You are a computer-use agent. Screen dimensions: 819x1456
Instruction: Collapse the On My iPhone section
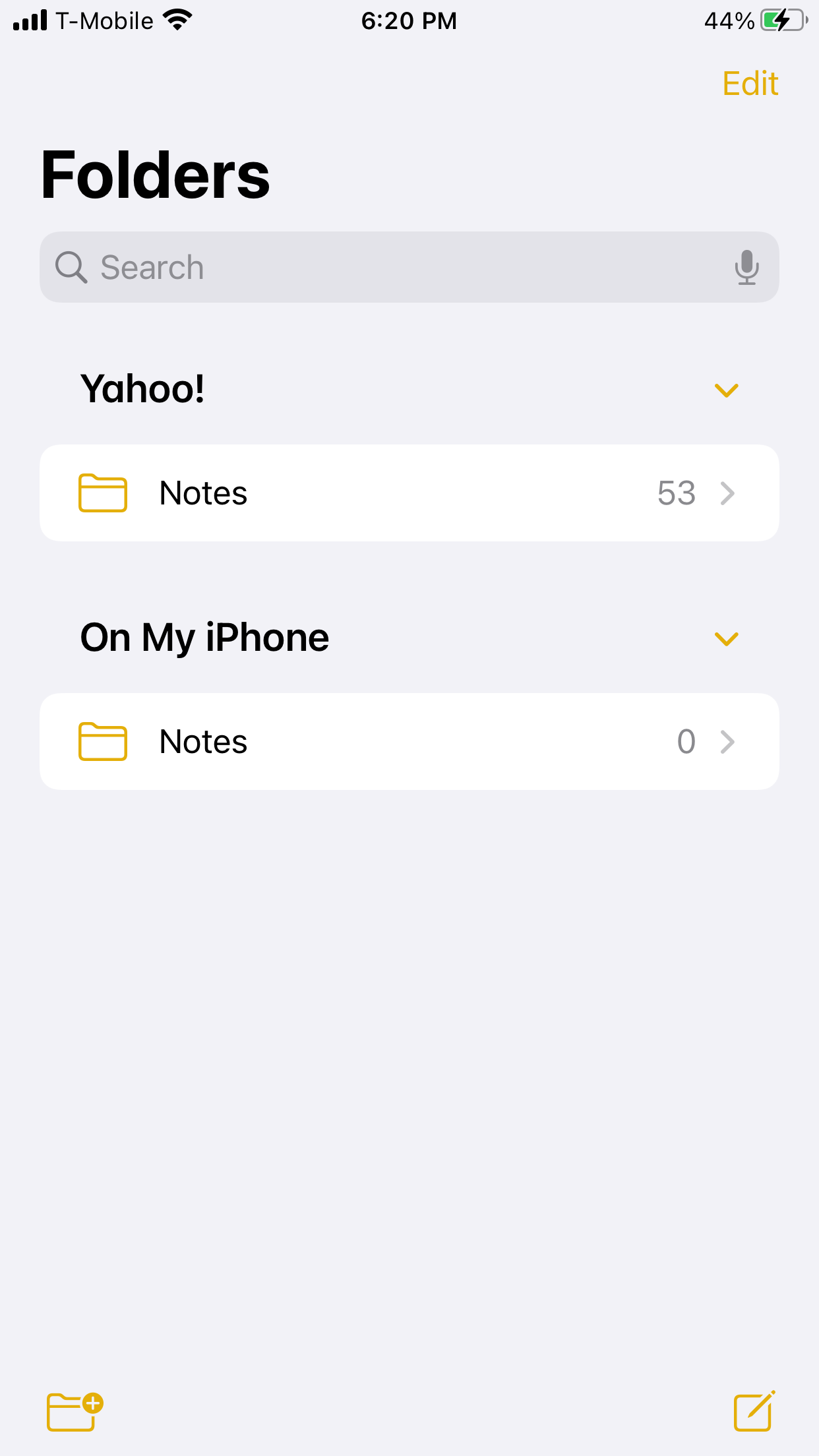(726, 638)
